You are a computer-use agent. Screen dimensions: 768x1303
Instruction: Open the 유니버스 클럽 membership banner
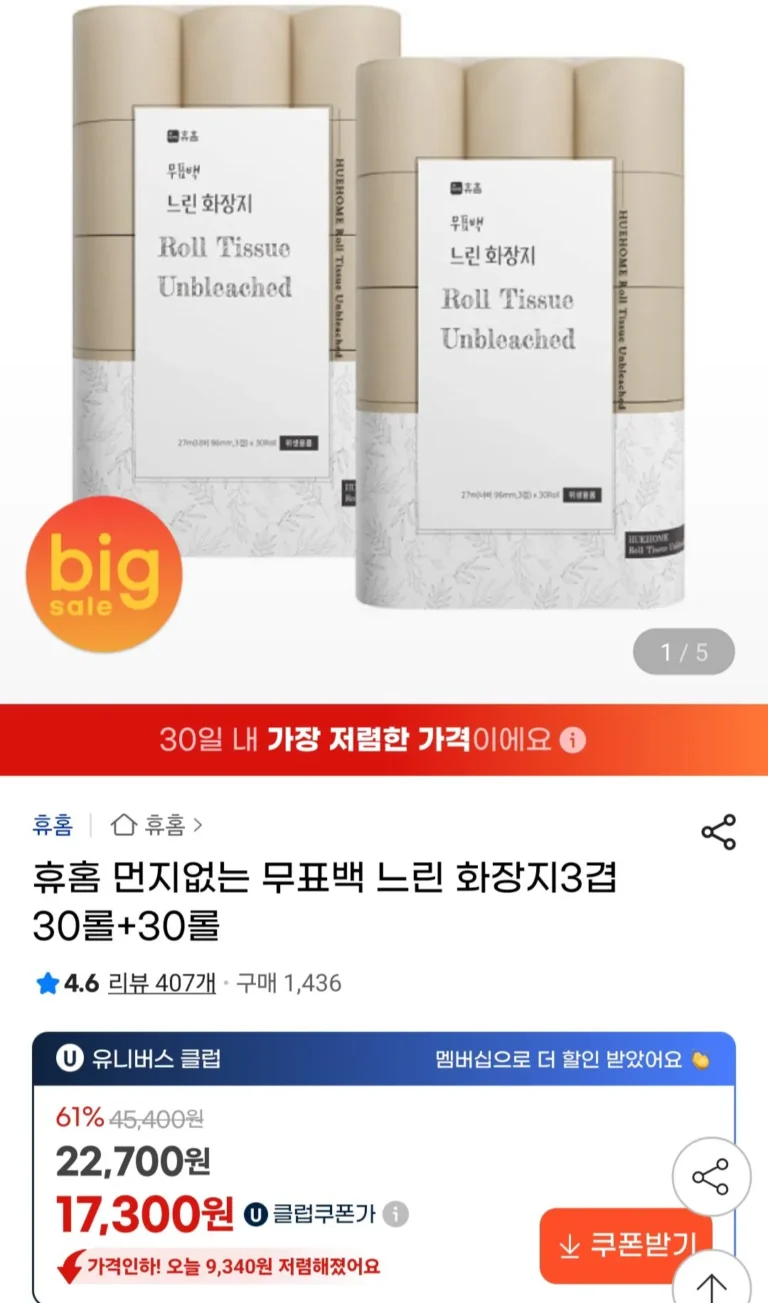(x=384, y=1058)
